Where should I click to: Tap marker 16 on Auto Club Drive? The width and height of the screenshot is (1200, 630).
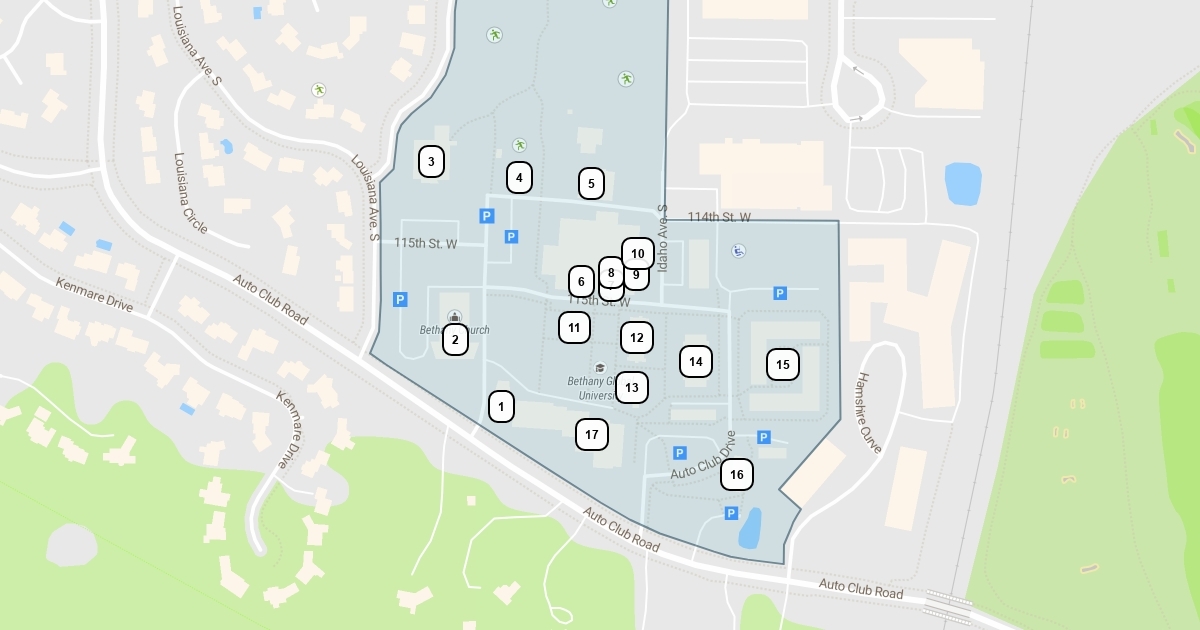[x=737, y=474]
